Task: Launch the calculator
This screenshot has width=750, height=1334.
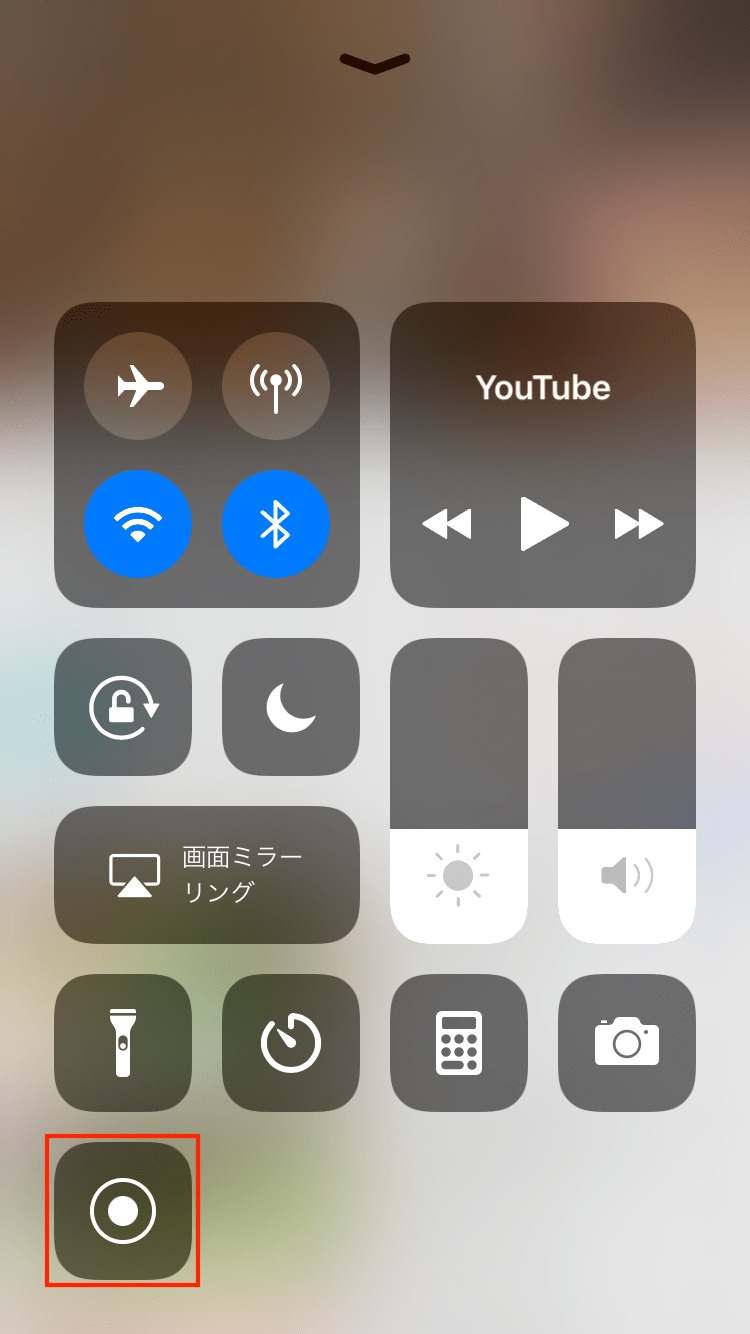Action: coord(459,1043)
